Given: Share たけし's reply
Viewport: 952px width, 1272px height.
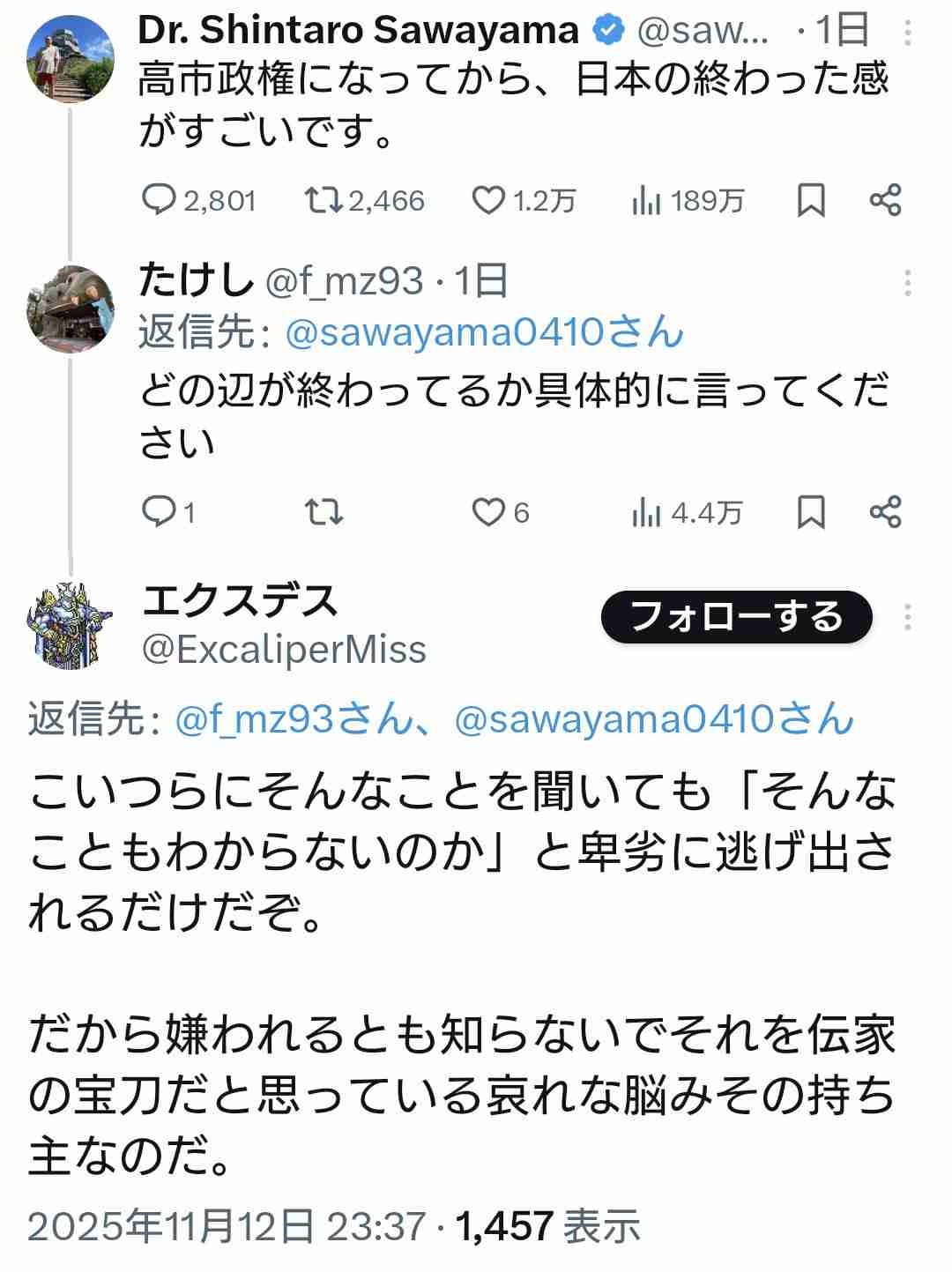Looking at the screenshot, I should click(885, 512).
